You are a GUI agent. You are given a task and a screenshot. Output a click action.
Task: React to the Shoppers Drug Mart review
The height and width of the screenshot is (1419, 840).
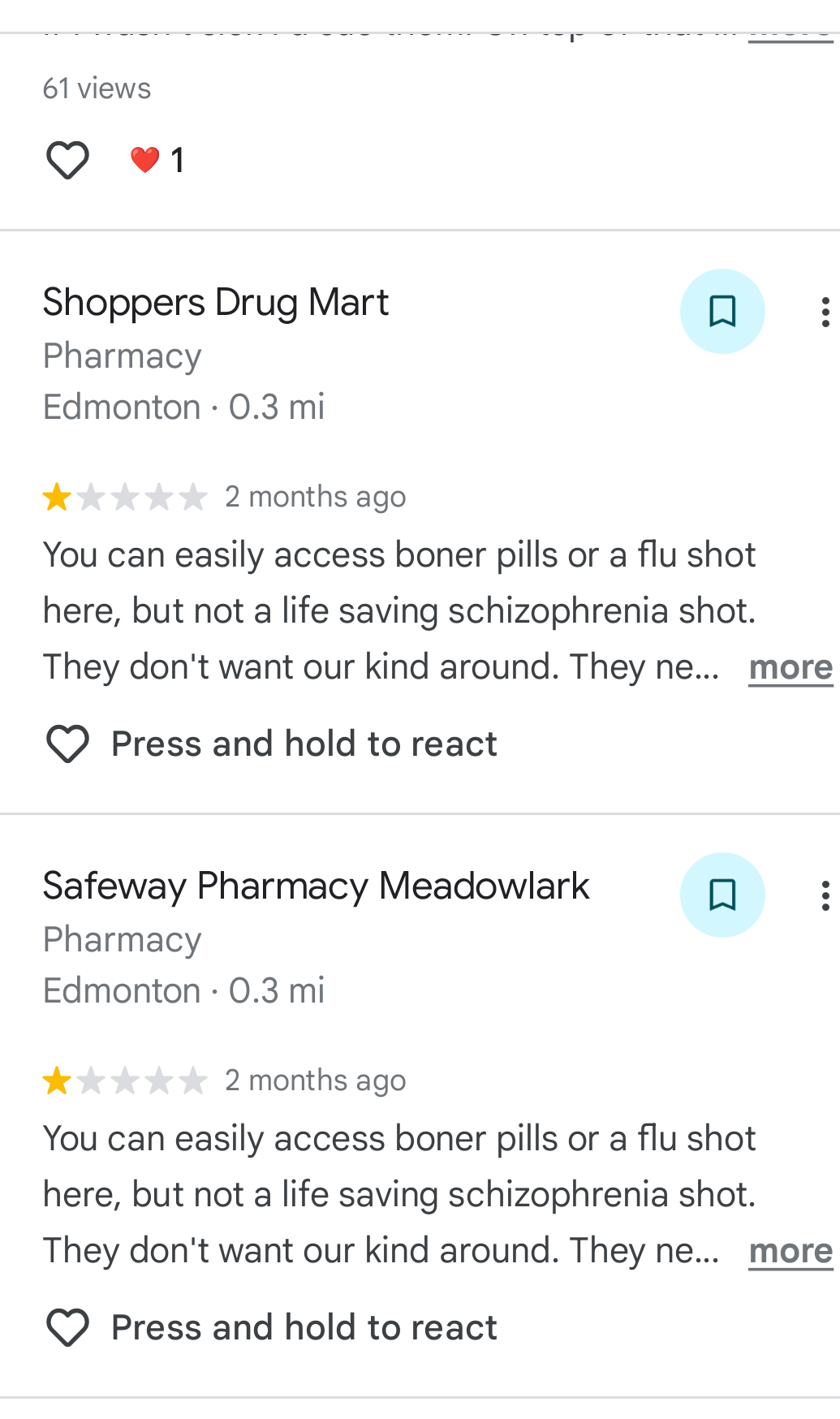click(67, 744)
